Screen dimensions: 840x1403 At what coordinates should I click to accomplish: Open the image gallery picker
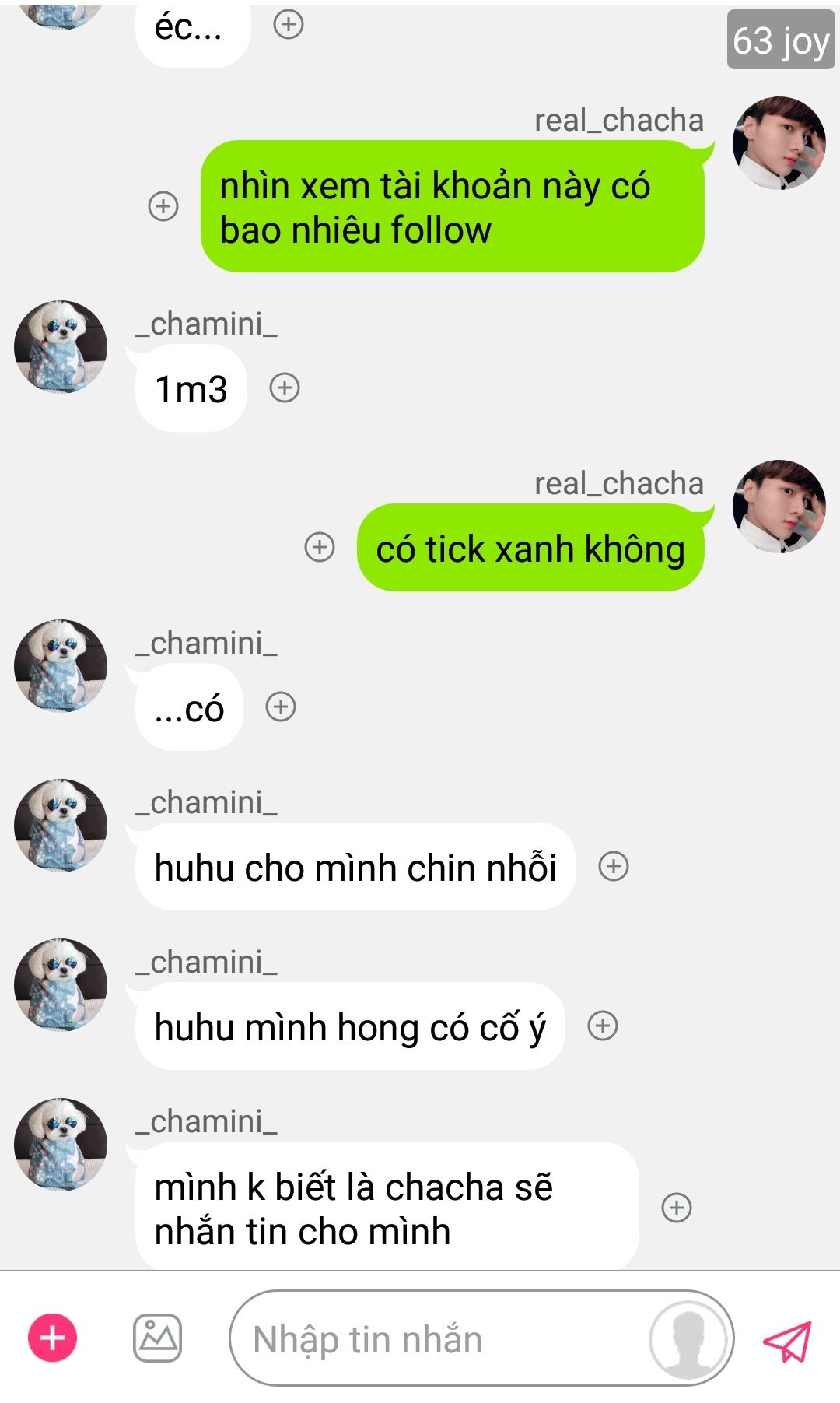click(x=158, y=1338)
